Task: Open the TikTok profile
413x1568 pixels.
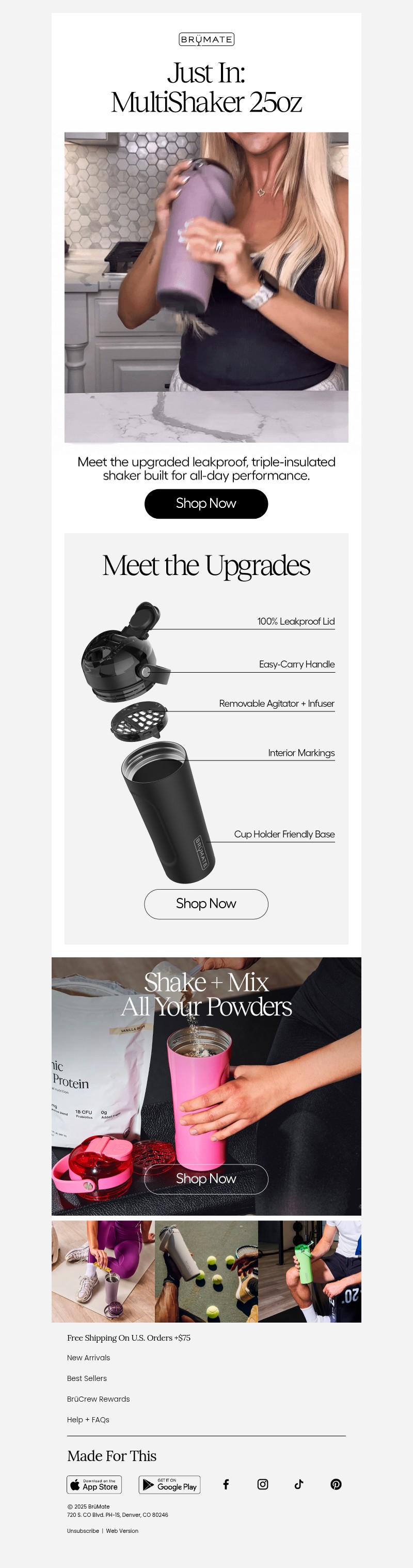Action: (298, 1485)
